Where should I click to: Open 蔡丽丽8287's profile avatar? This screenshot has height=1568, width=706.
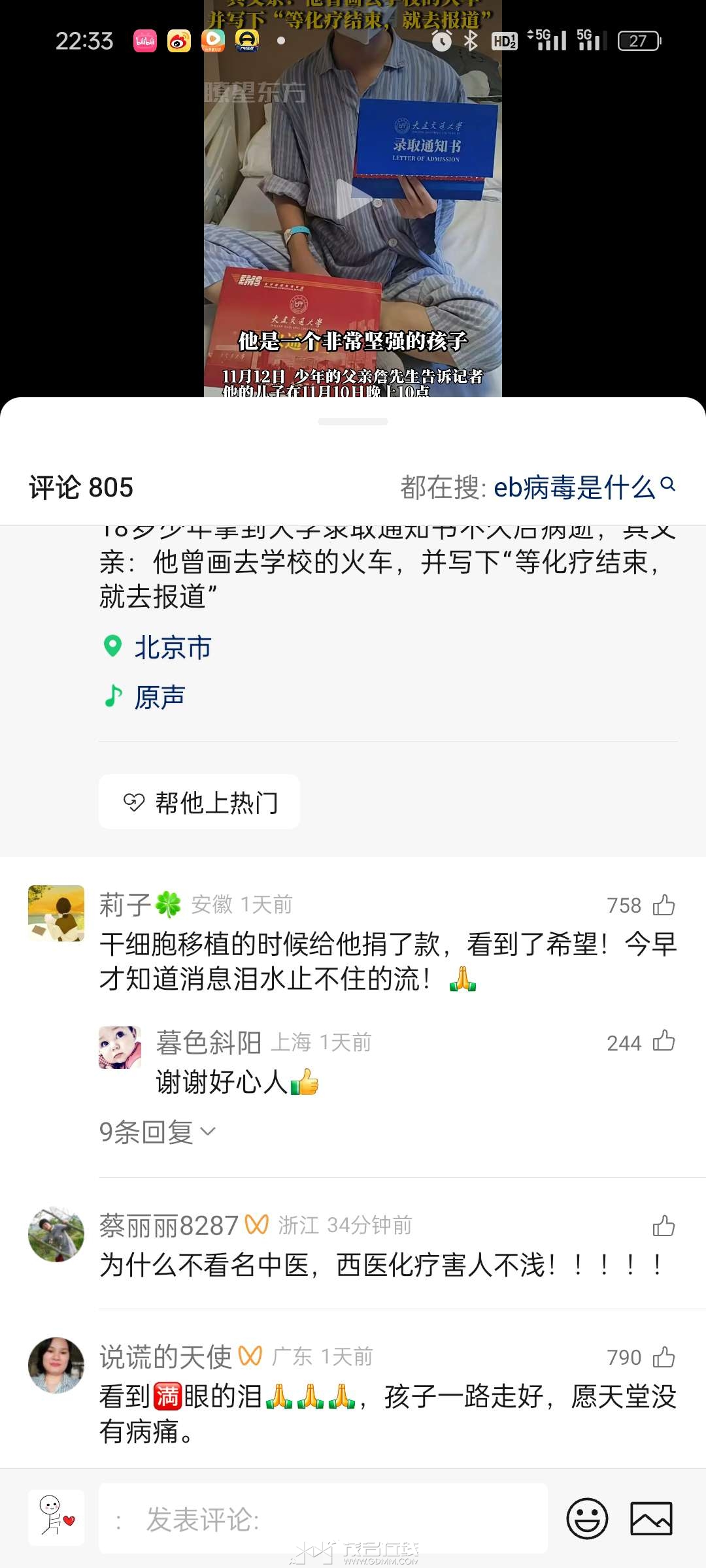tap(56, 1234)
